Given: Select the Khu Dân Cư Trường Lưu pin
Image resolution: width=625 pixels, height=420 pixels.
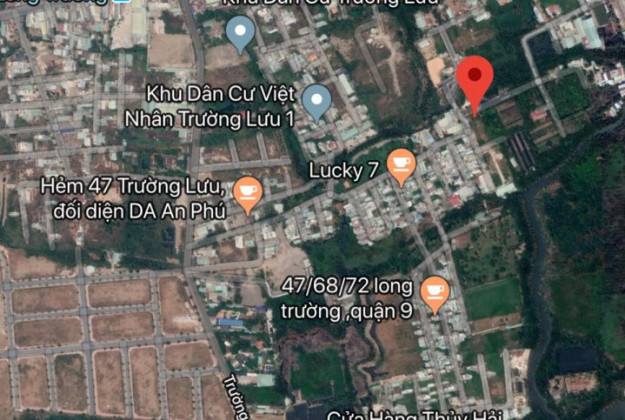Looking at the screenshot, I should point(240,32).
